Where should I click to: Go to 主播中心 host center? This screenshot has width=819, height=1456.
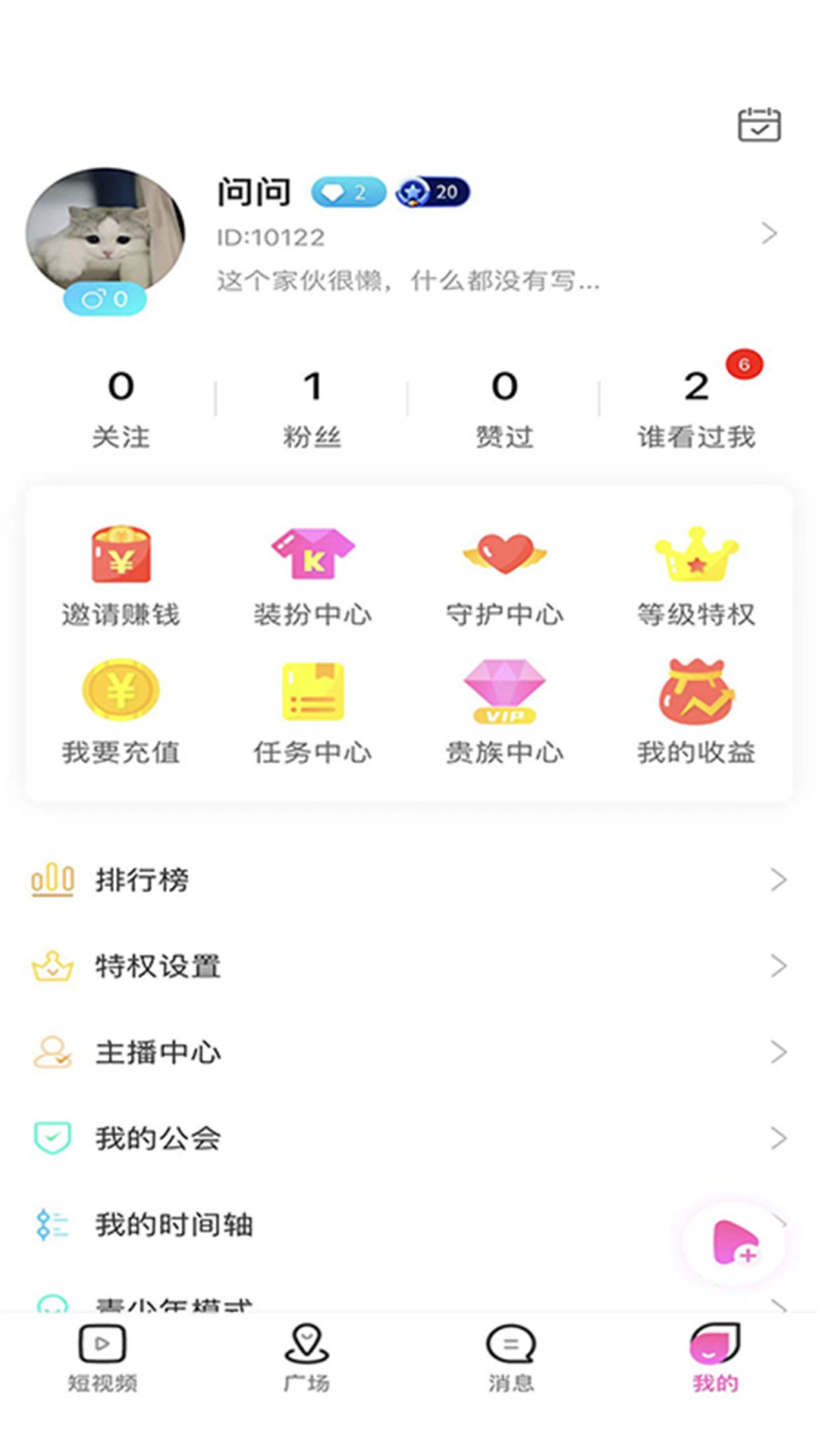[409, 1053]
